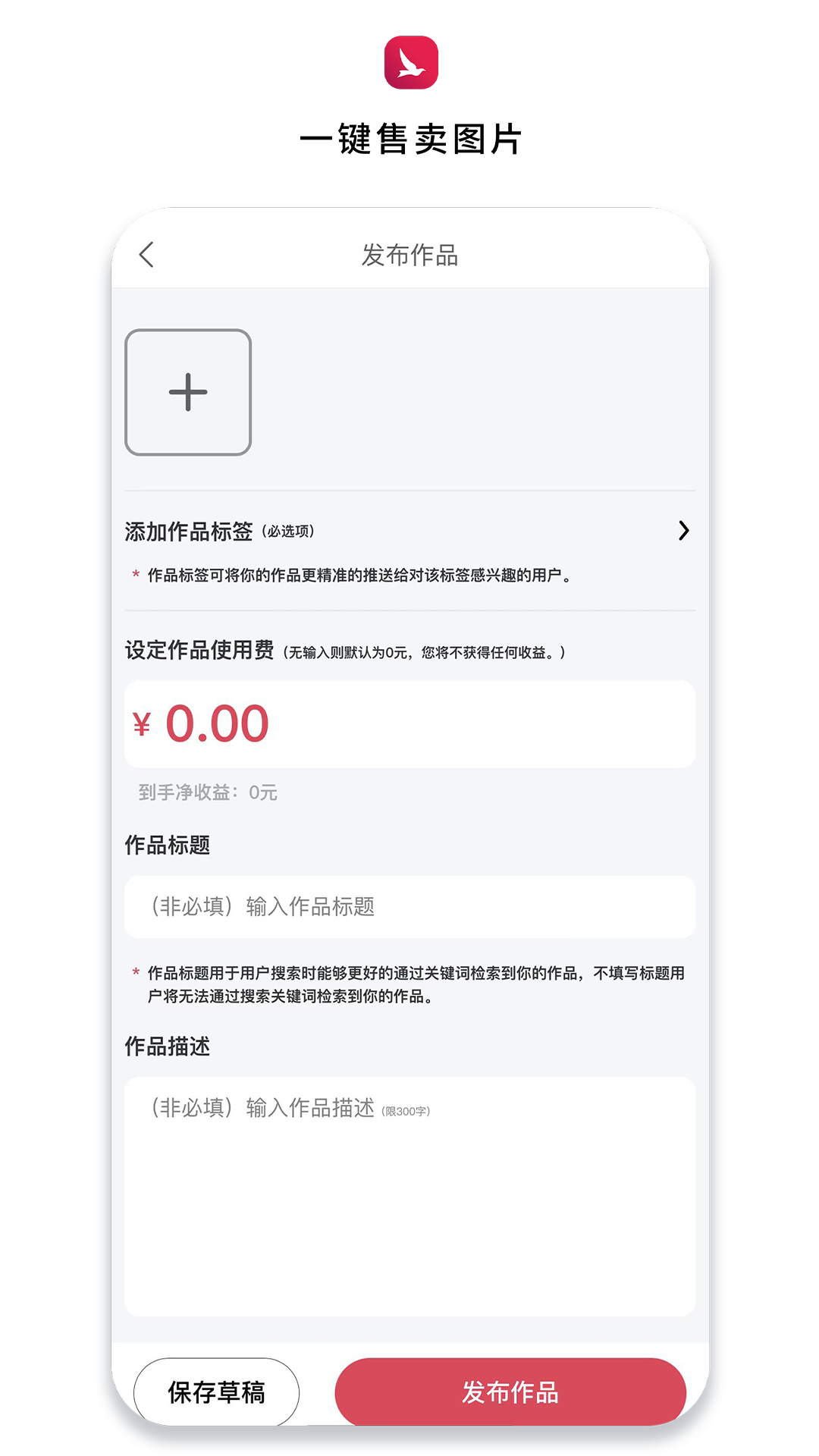Open the chevron next to 添加作品标签
Viewport: 819px width, 1456px height.
coord(684,531)
